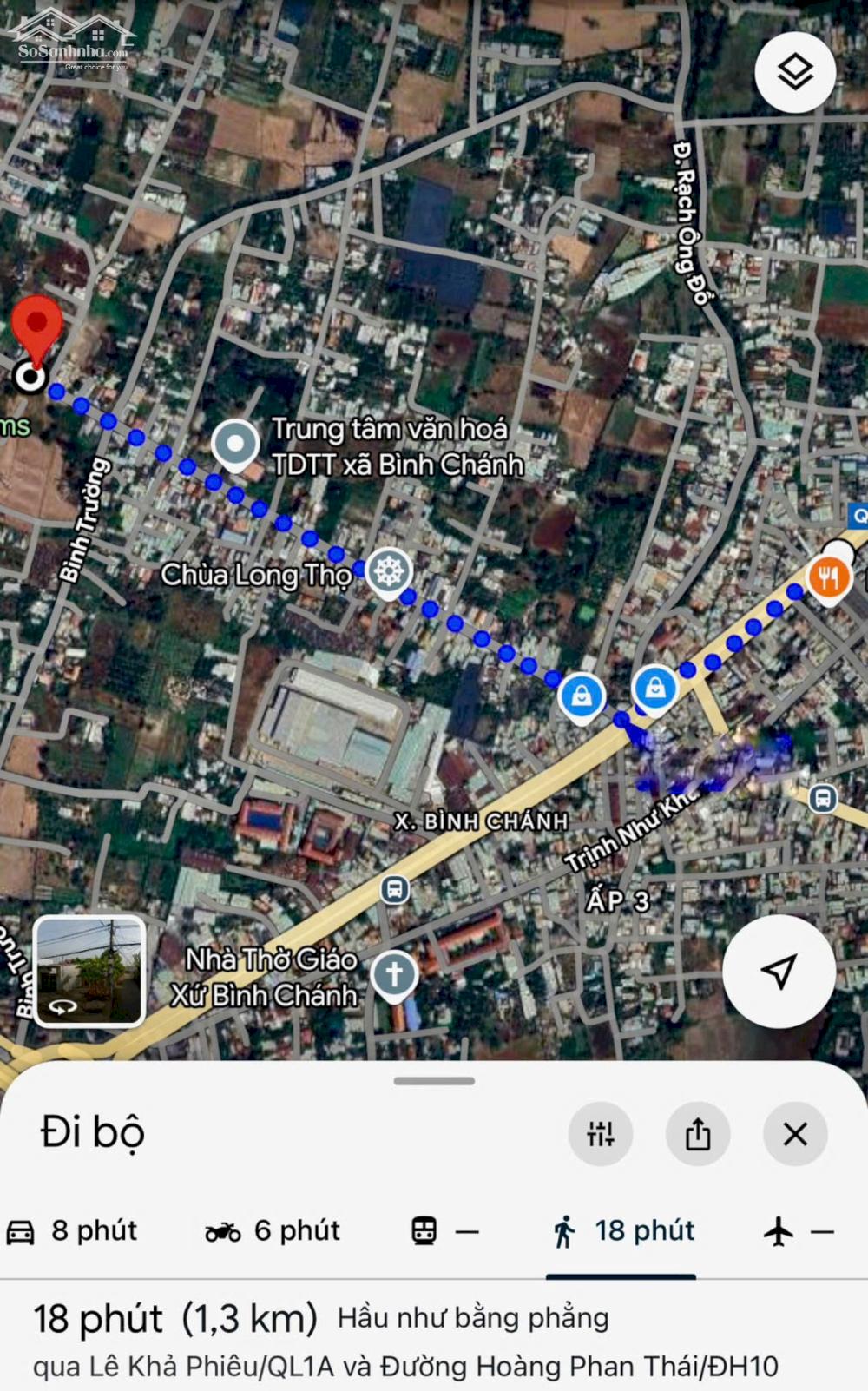Open the bus stop near X. Bình Chánh
868x1391 pixels.
395,889
